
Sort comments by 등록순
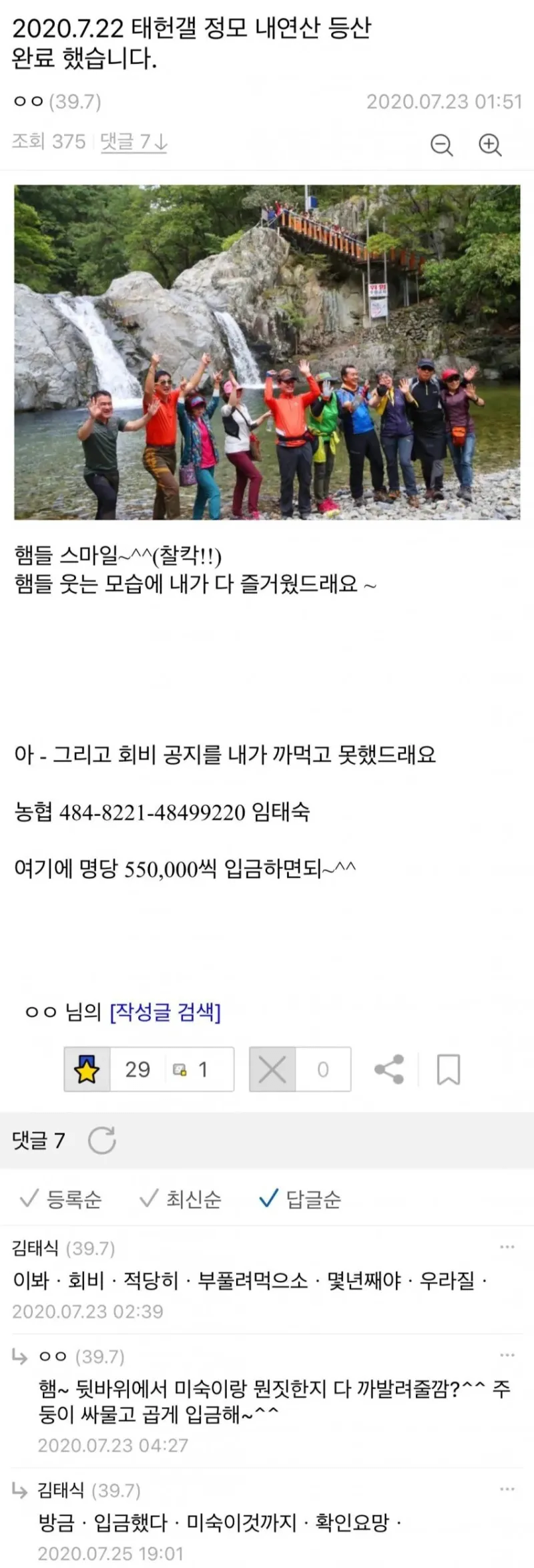tap(61, 1200)
